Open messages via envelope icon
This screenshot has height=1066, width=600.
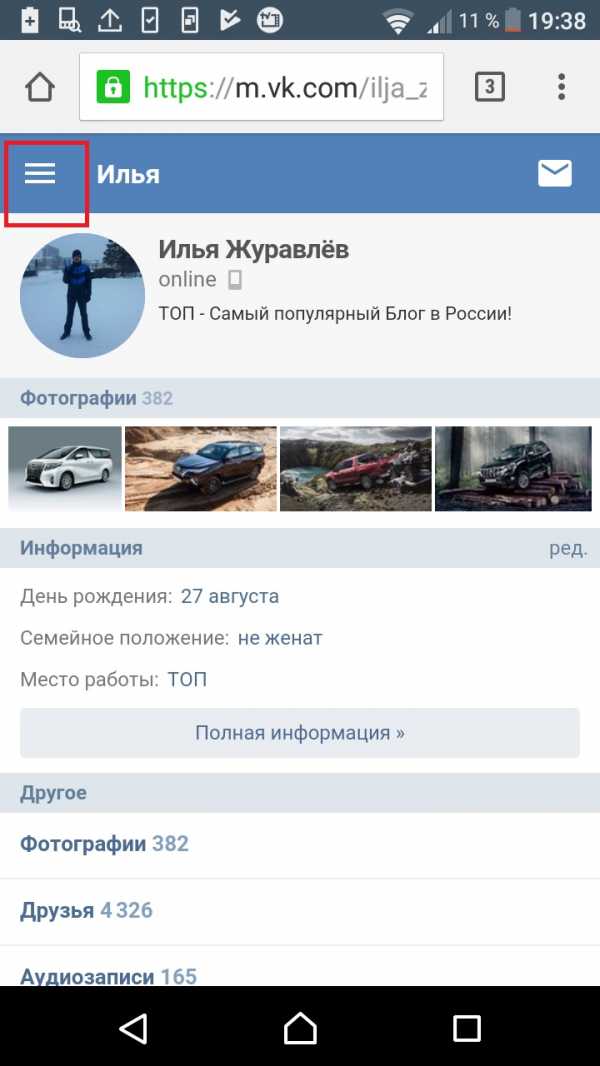[555, 174]
